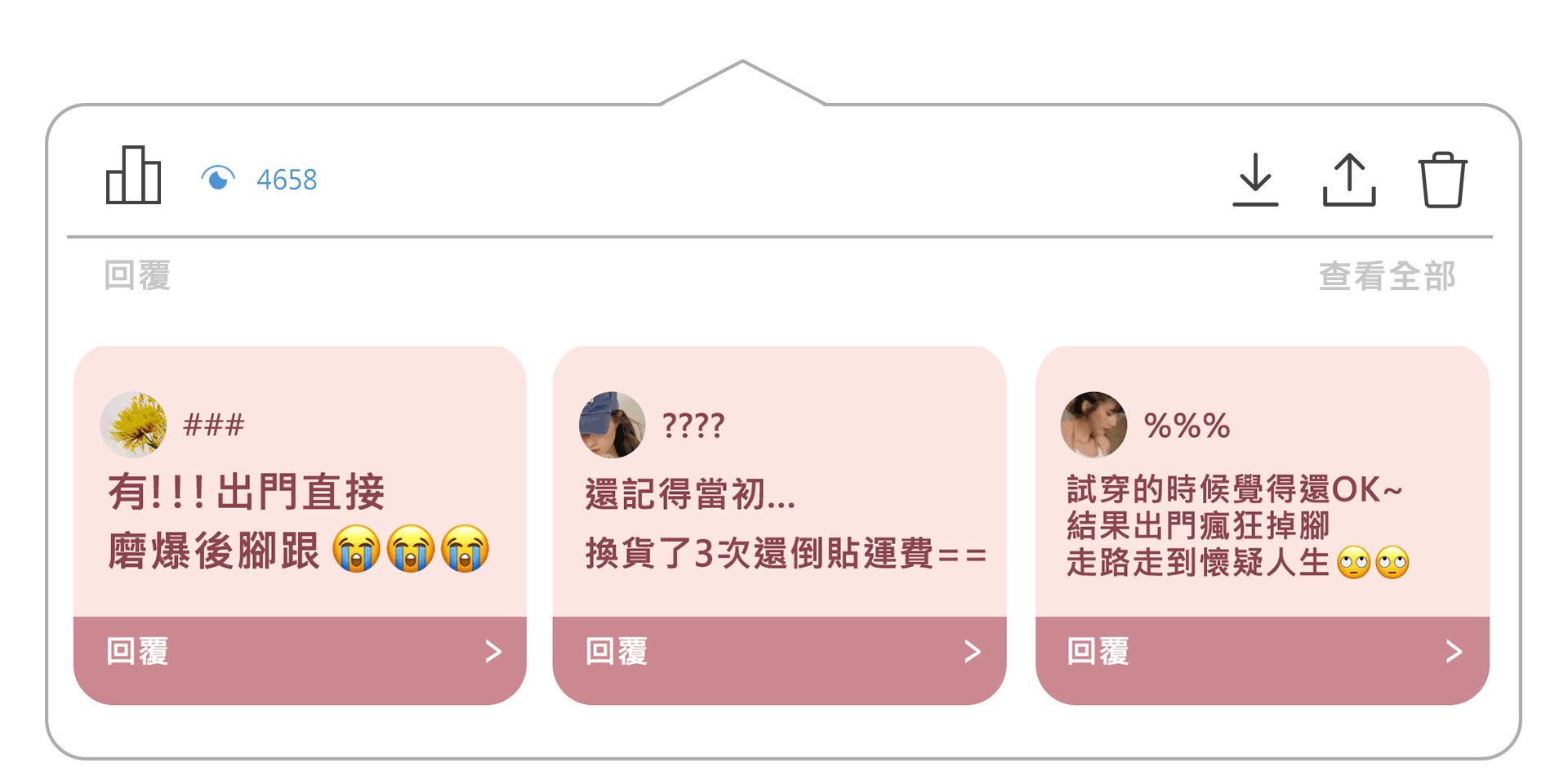Share via the upload arrow icon
Viewport: 1568px width, 776px height.
[1349, 180]
